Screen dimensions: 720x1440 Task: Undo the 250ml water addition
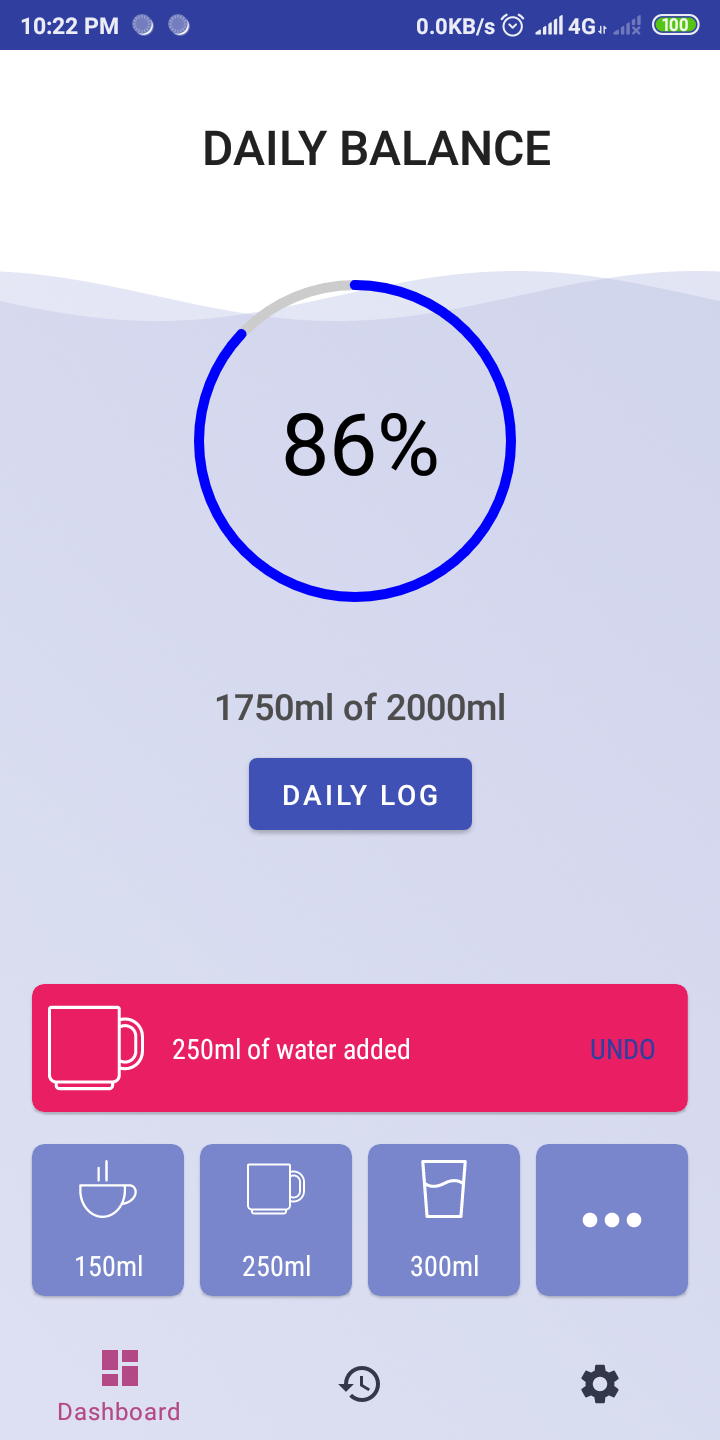point(622,1050)
